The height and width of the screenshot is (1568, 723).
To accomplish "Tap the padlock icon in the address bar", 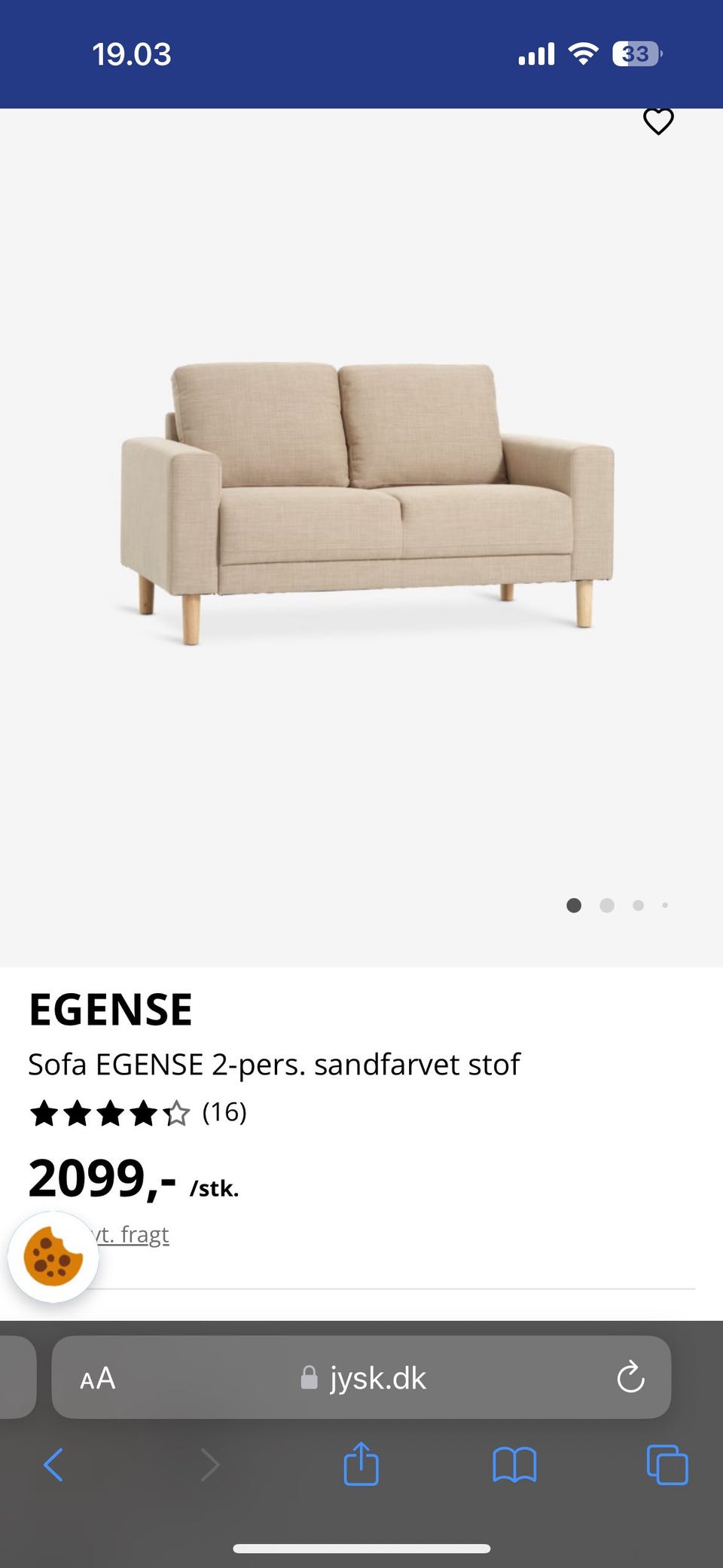I will point(307,1377).
